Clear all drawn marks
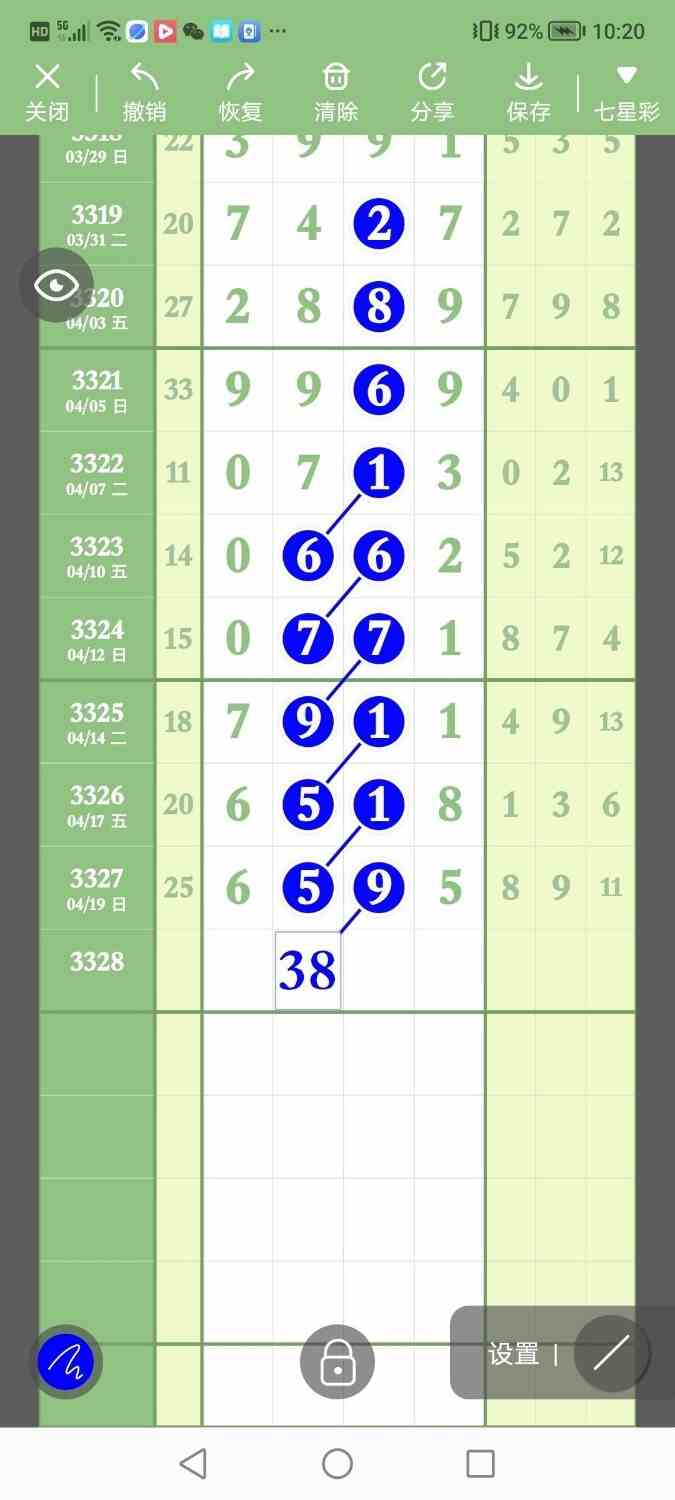675x1500 pixels. (336, 92)
